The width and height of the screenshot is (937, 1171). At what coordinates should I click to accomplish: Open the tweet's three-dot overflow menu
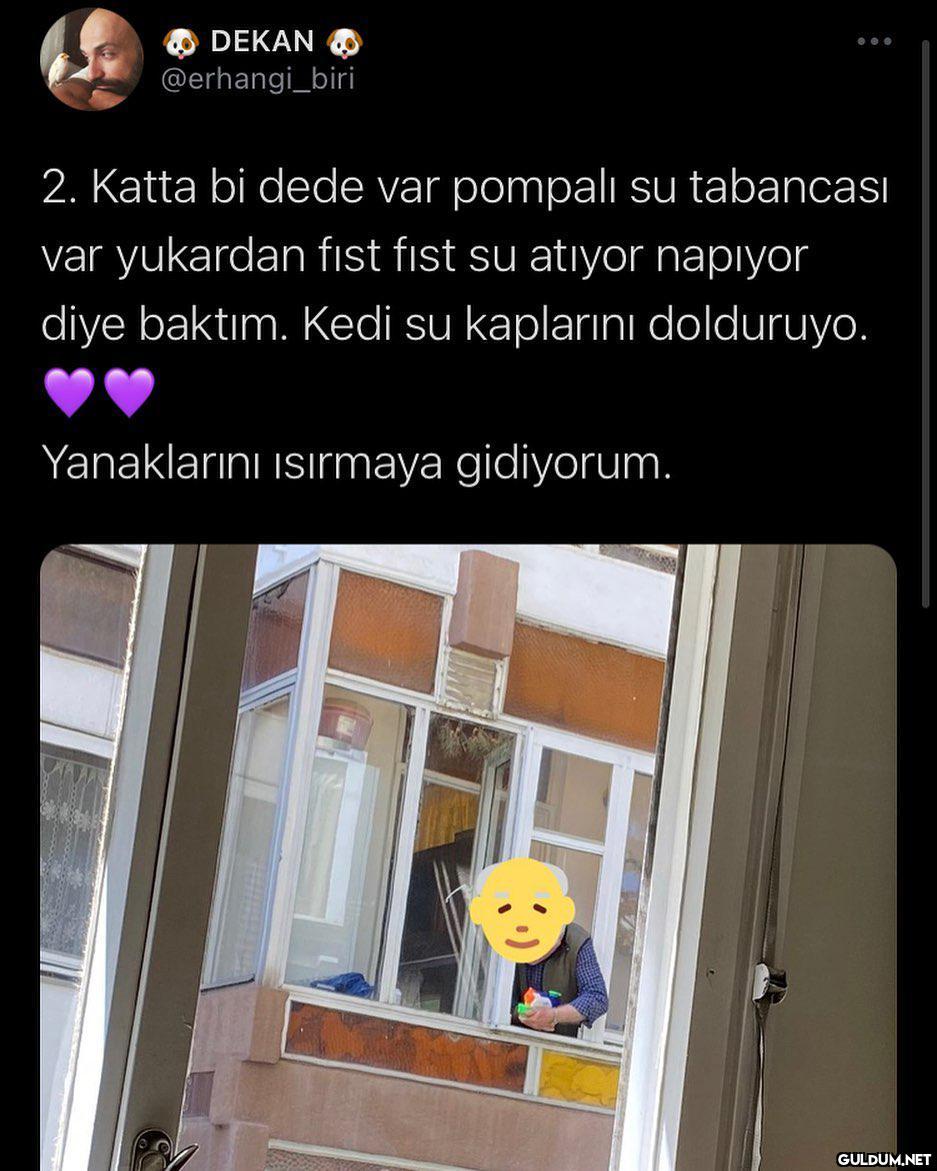tap(874, 42)
